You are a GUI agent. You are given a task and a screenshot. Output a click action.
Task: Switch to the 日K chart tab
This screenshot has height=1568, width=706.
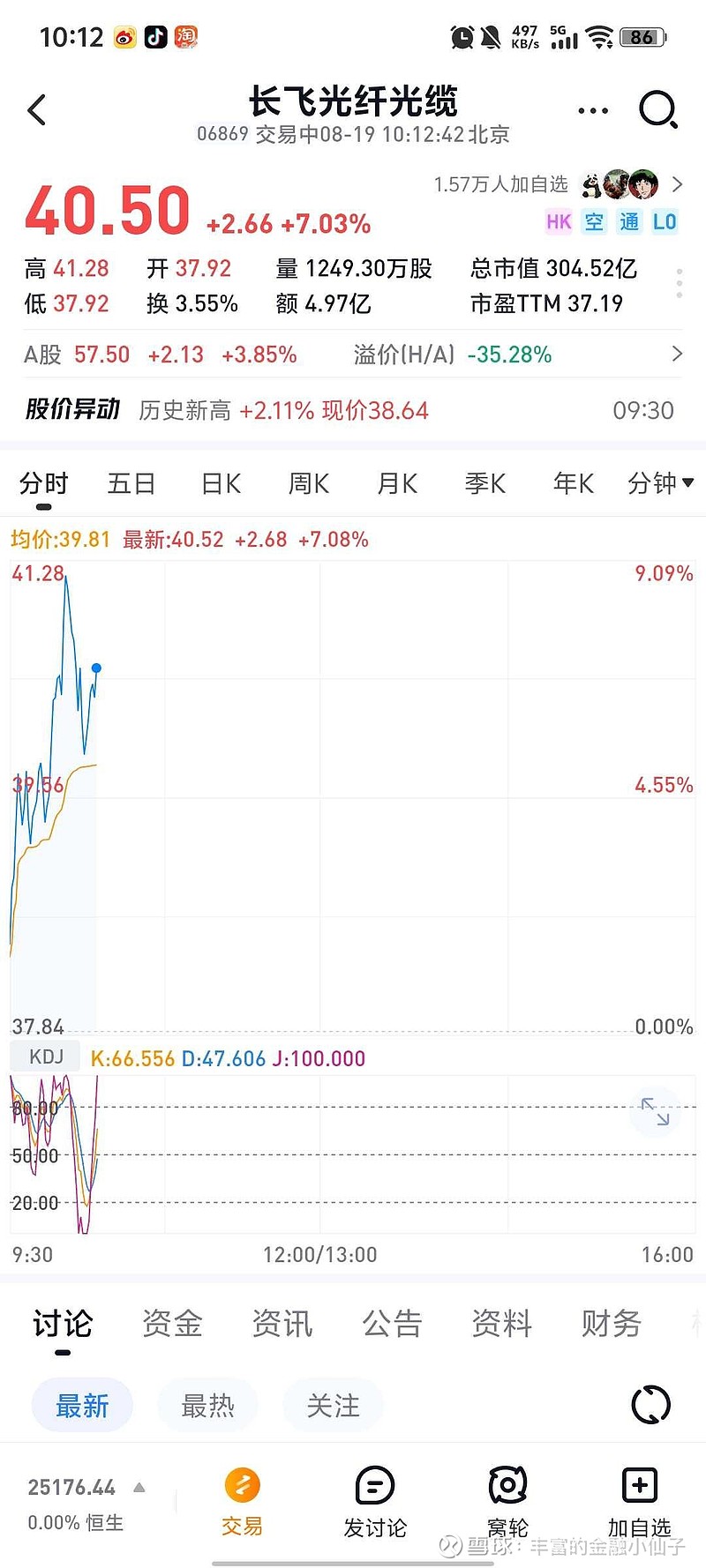tap(219, 483)
